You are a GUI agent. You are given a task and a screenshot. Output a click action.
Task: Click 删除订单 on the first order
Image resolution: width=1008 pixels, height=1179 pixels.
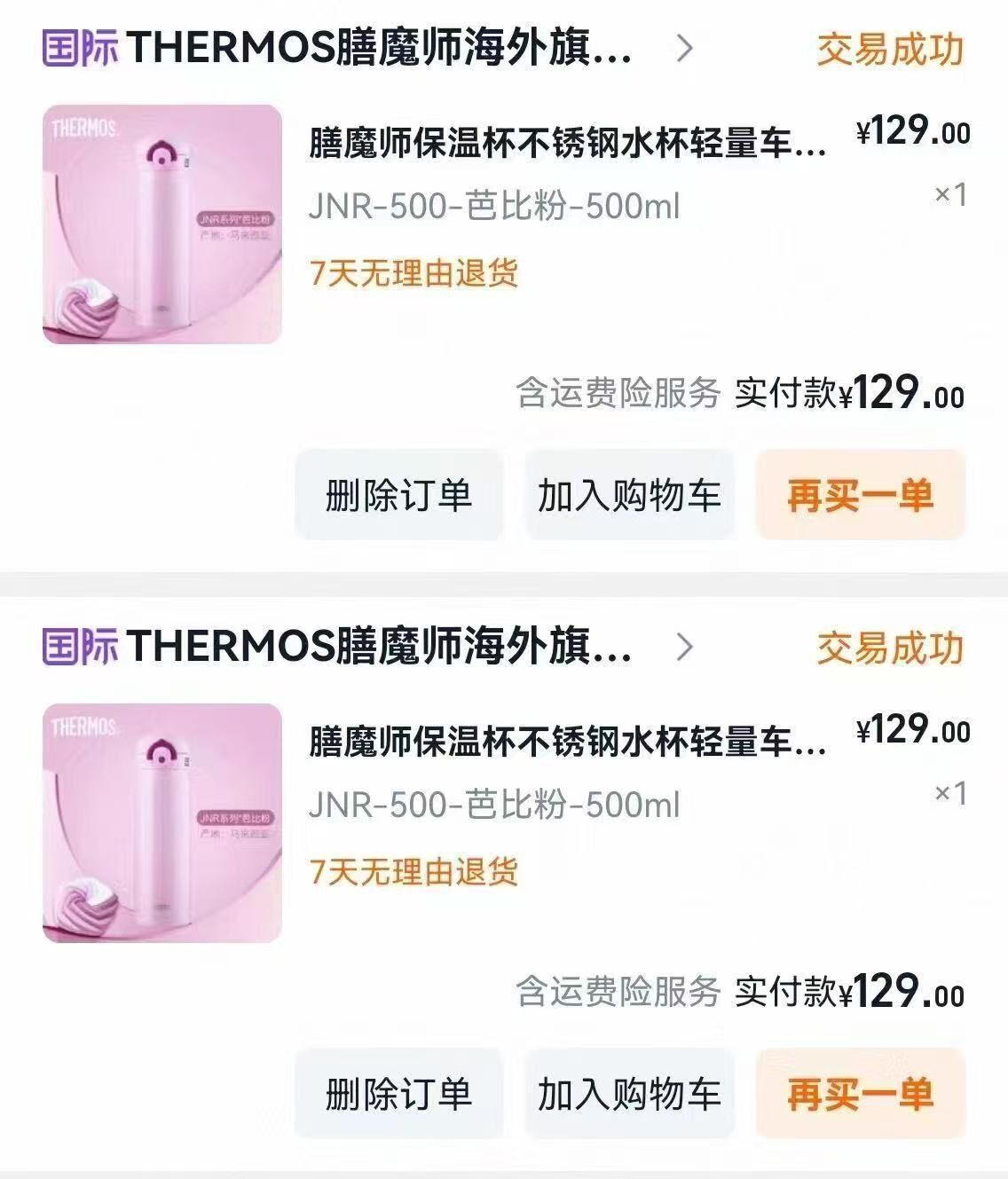[398, 495]
